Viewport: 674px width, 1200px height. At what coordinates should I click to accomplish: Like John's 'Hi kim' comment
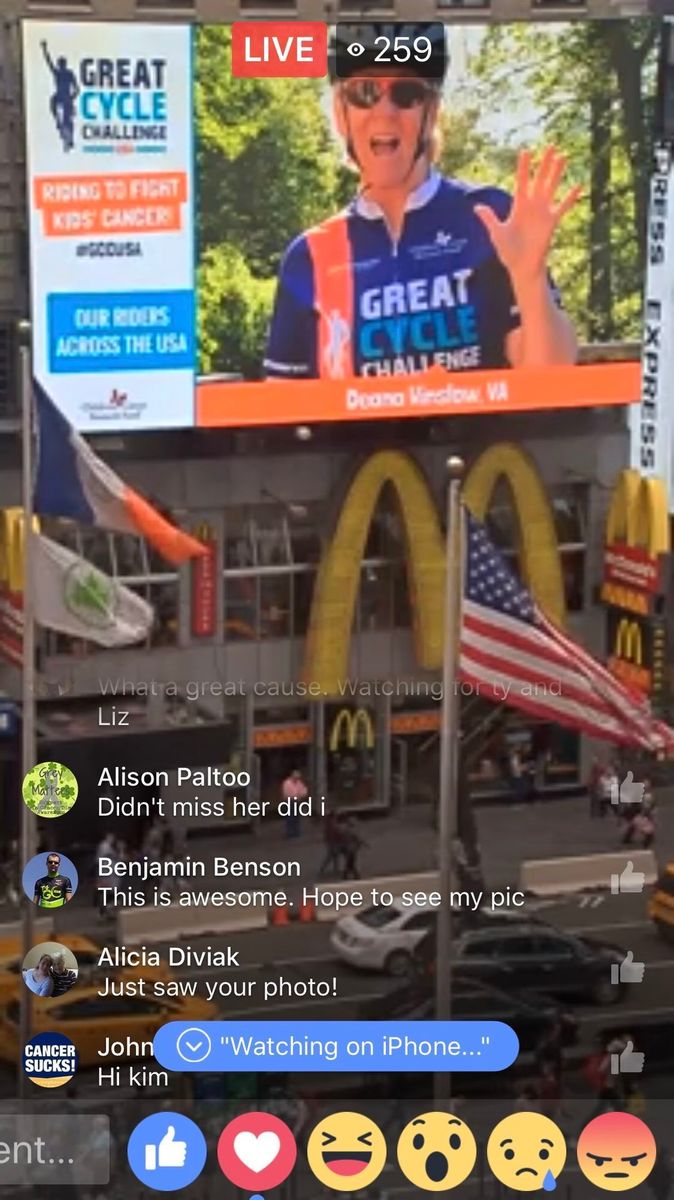(x=628, y=1057)
